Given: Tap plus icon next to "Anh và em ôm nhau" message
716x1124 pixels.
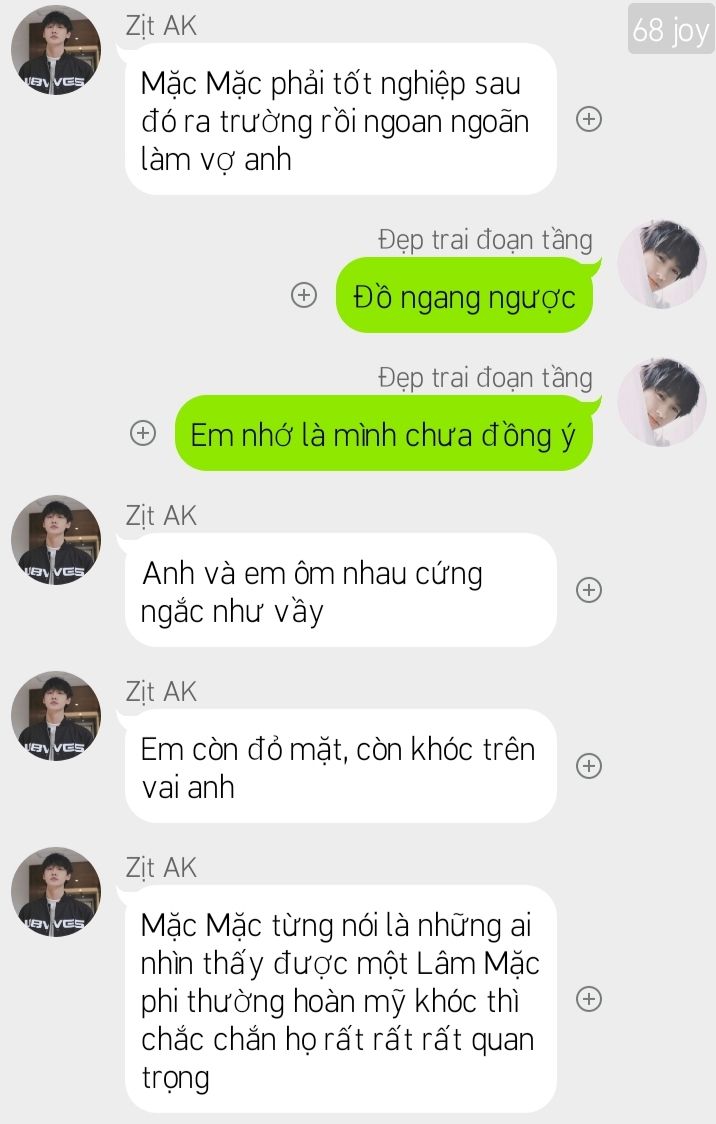Looking at the screenshot, I should point(590,590).
